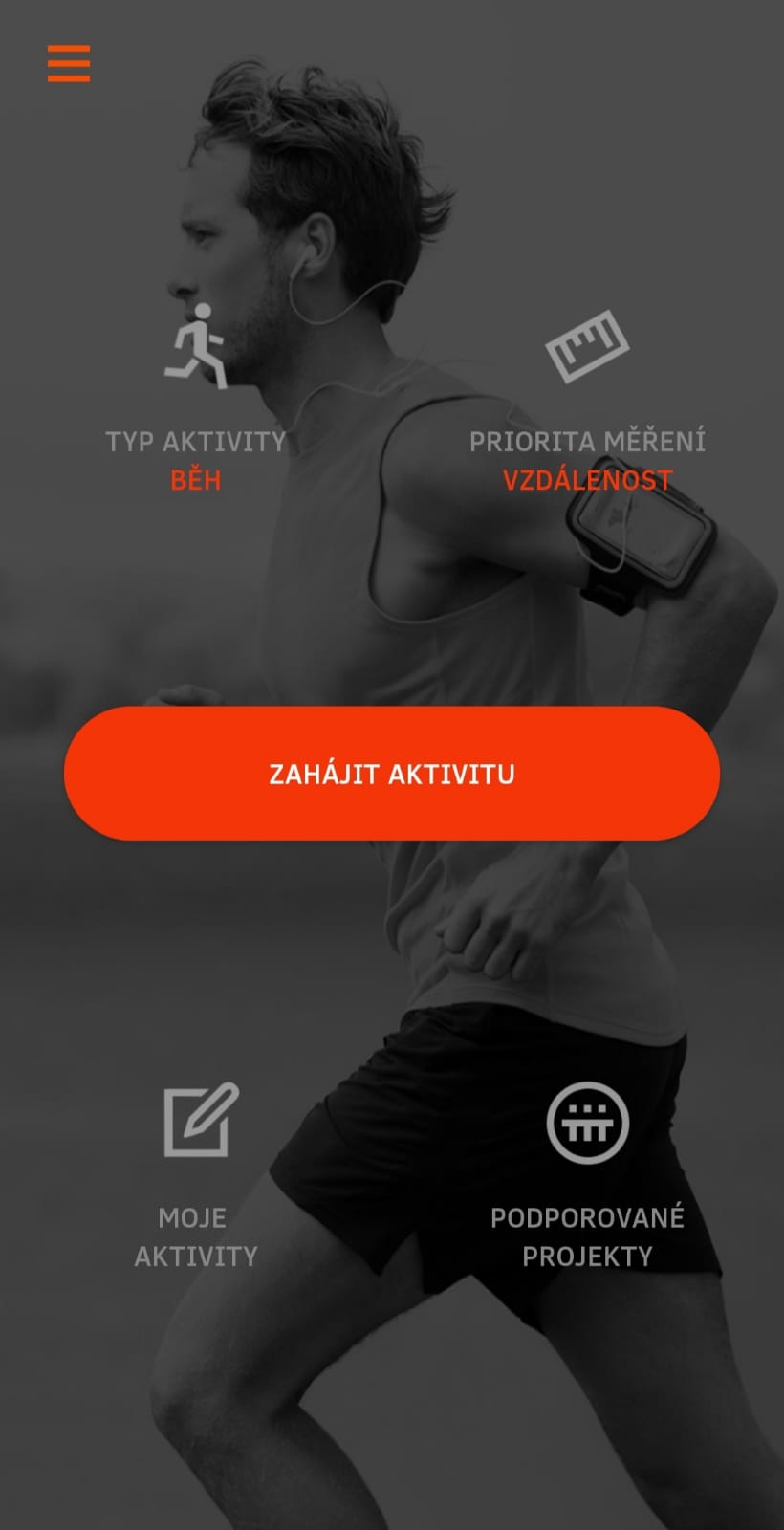Open the hamburger drawer menu

click(x=69, y=64)
